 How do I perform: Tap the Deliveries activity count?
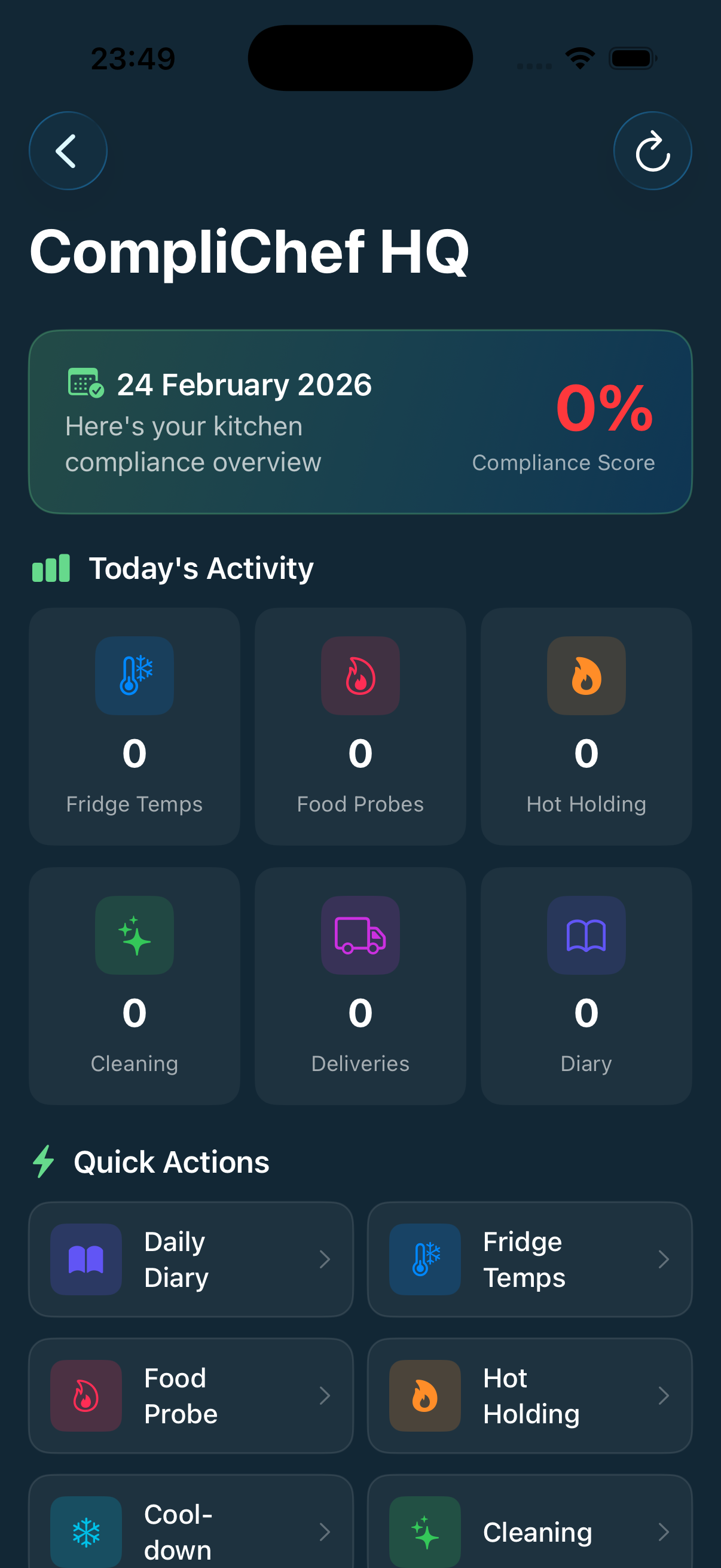pyautogui.click(x=359, y=1013)
